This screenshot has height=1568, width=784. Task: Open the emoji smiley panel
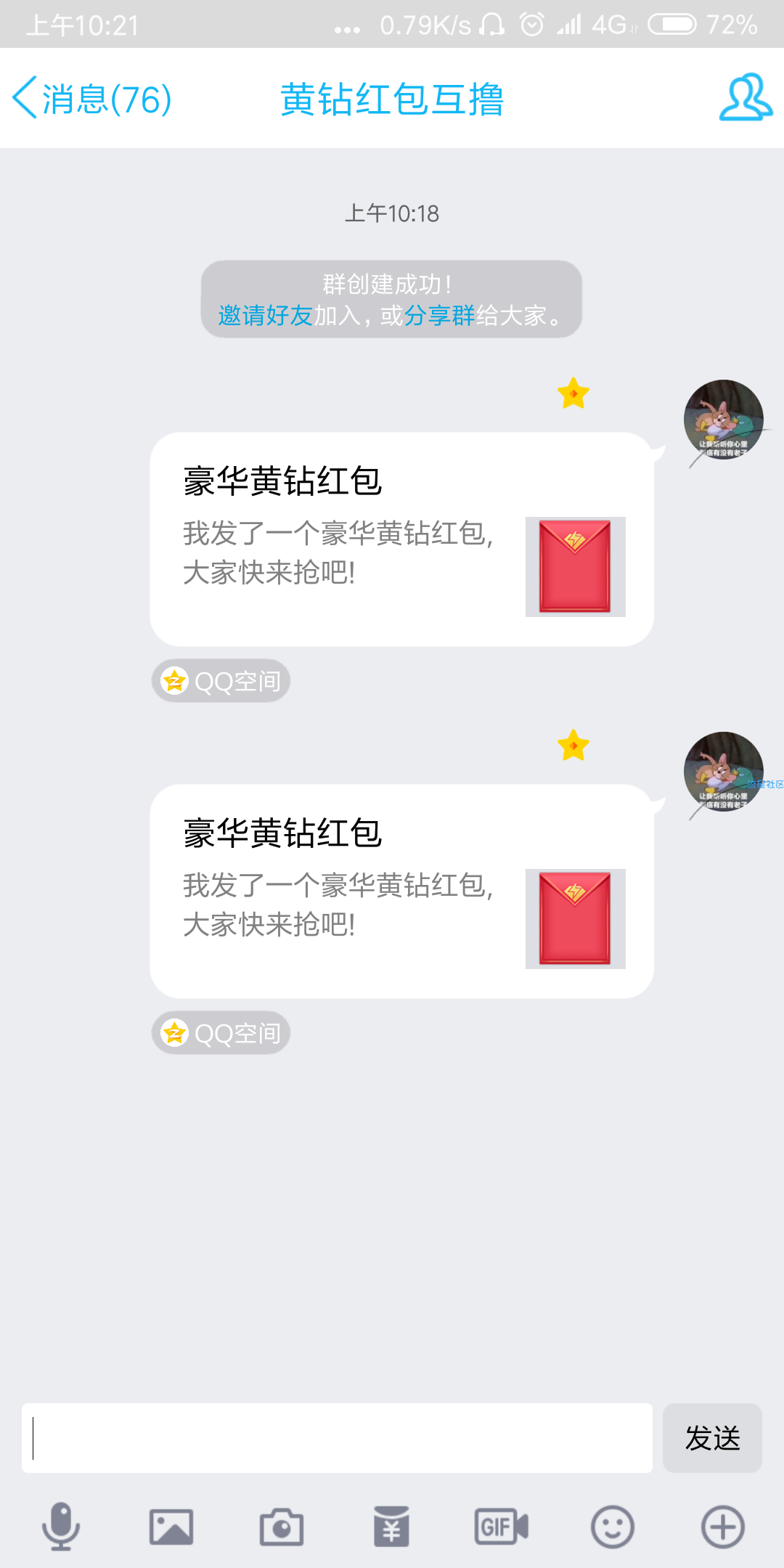point(612,1527)
